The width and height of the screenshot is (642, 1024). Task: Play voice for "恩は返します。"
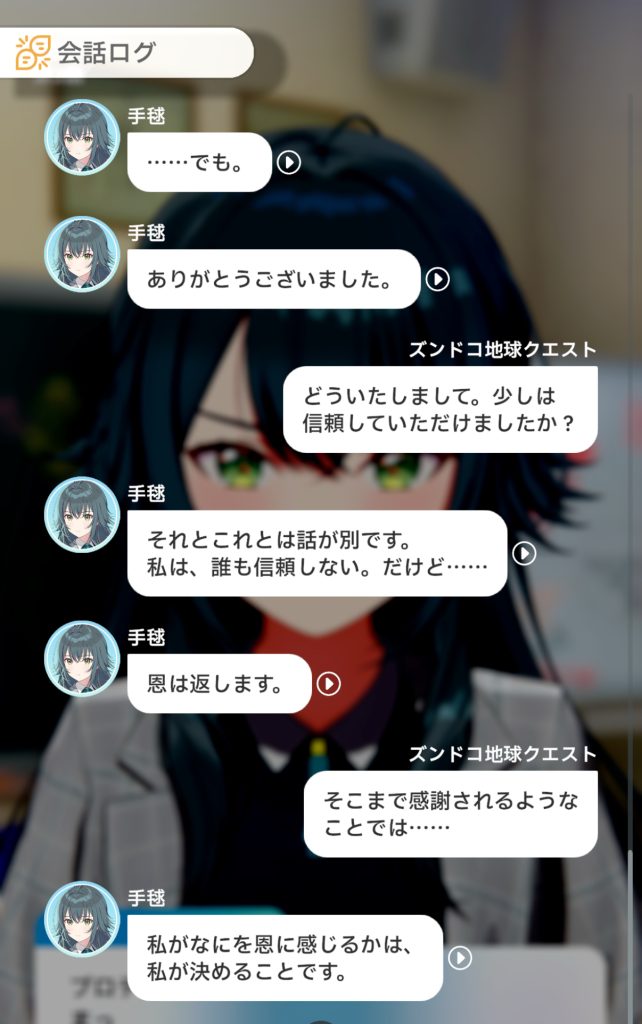329,684
